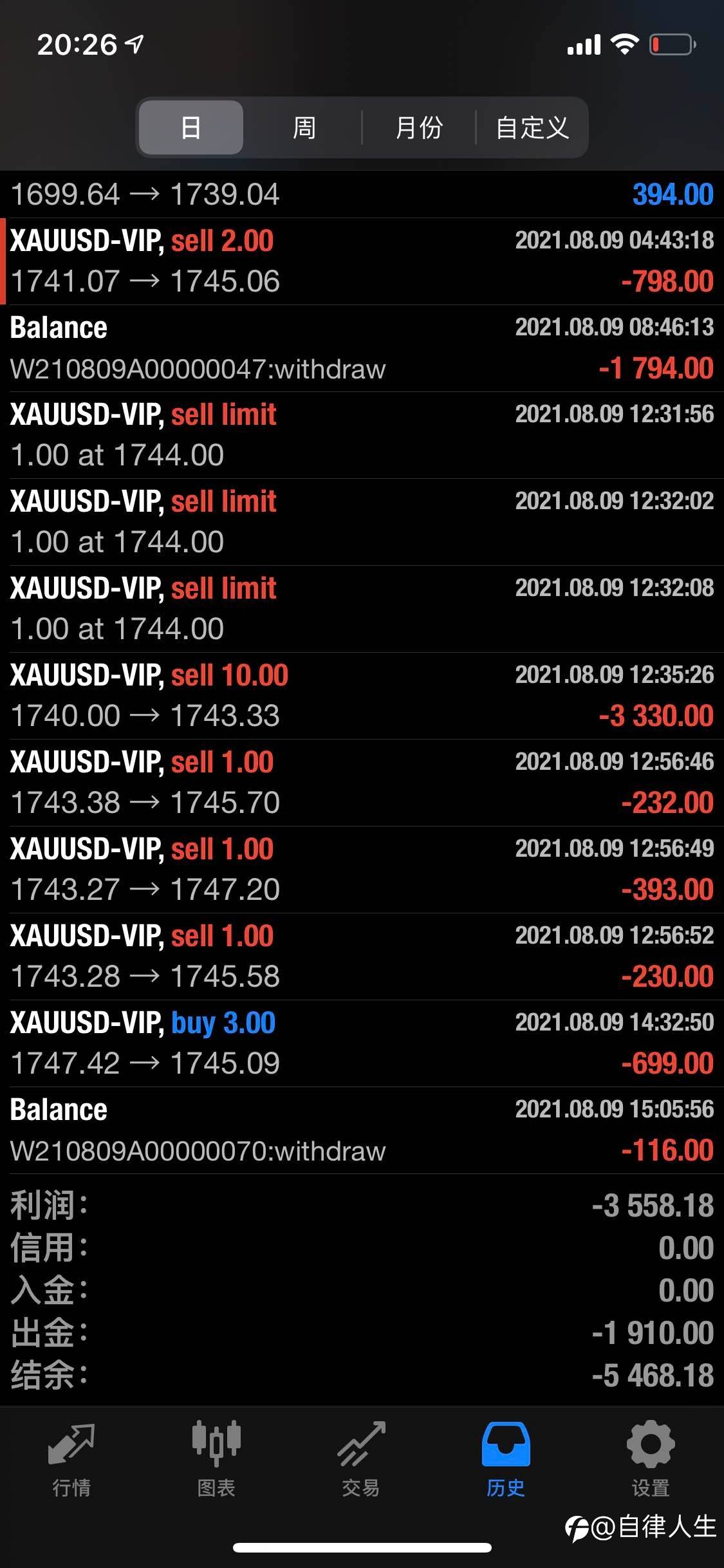Switch to the 周 (week) period
724x1568 pixels.
pos(304,127)
